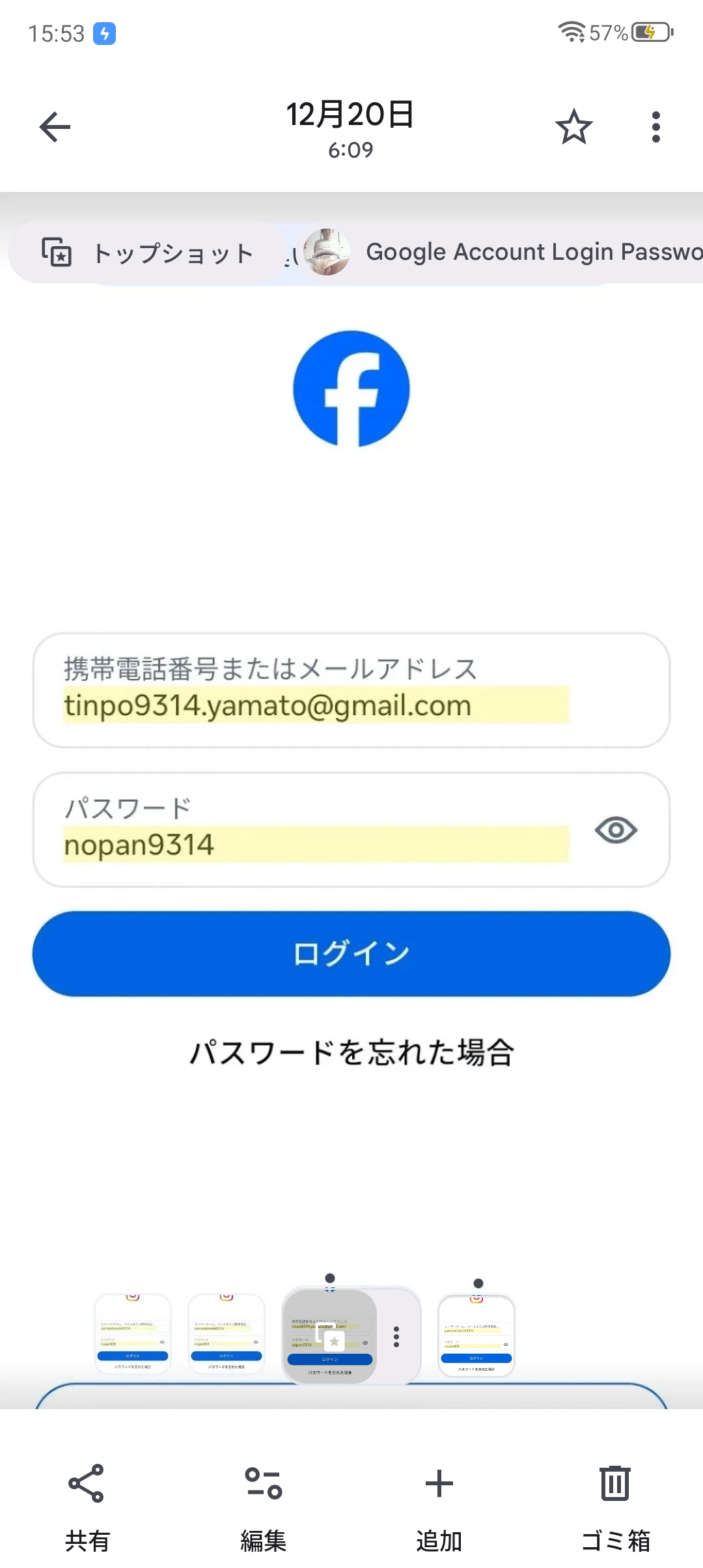
Task: Share this screenshot using the 共有 icon
Action: 88,1491
